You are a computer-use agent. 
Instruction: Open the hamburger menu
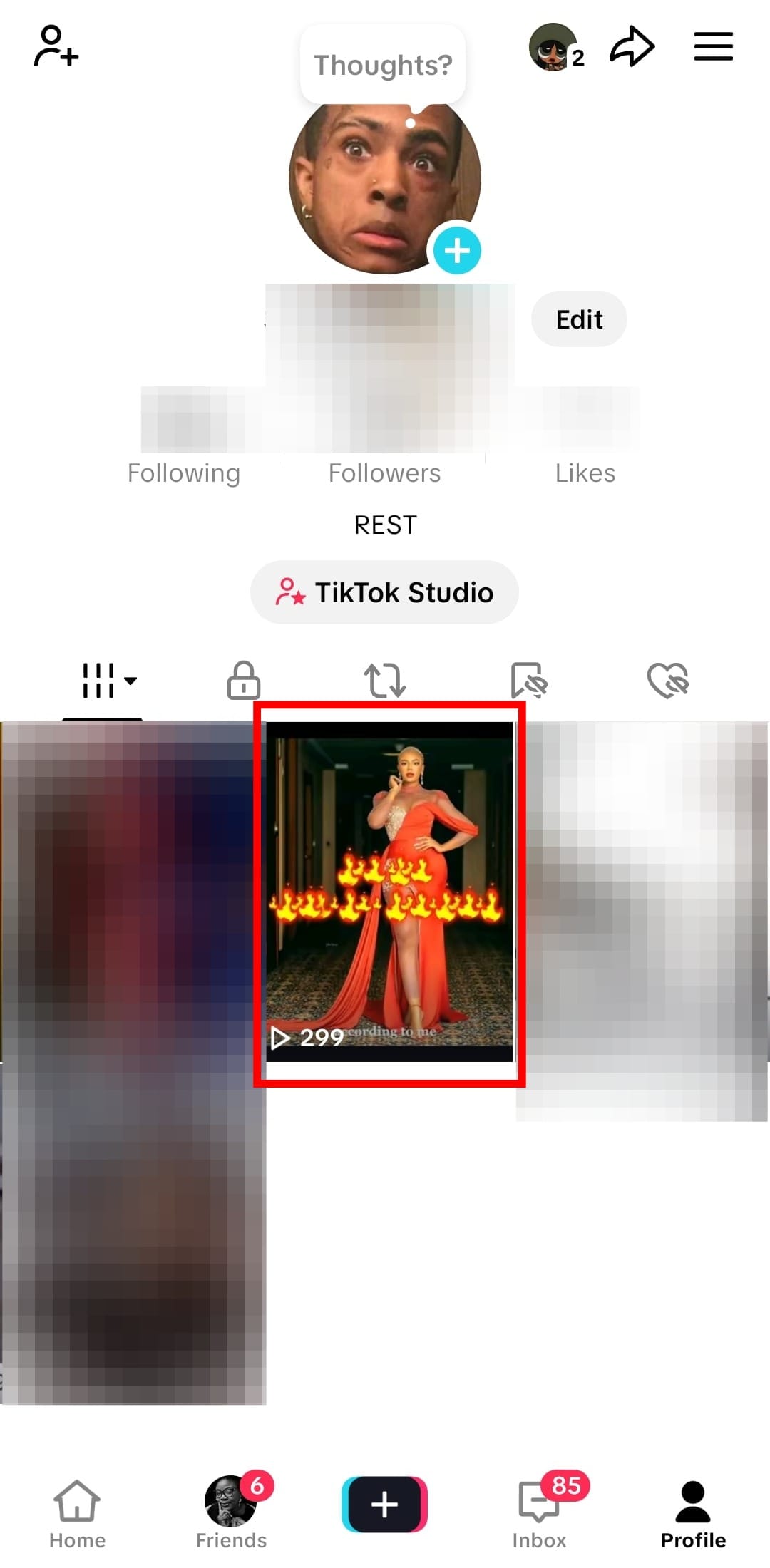coord(713,47)
